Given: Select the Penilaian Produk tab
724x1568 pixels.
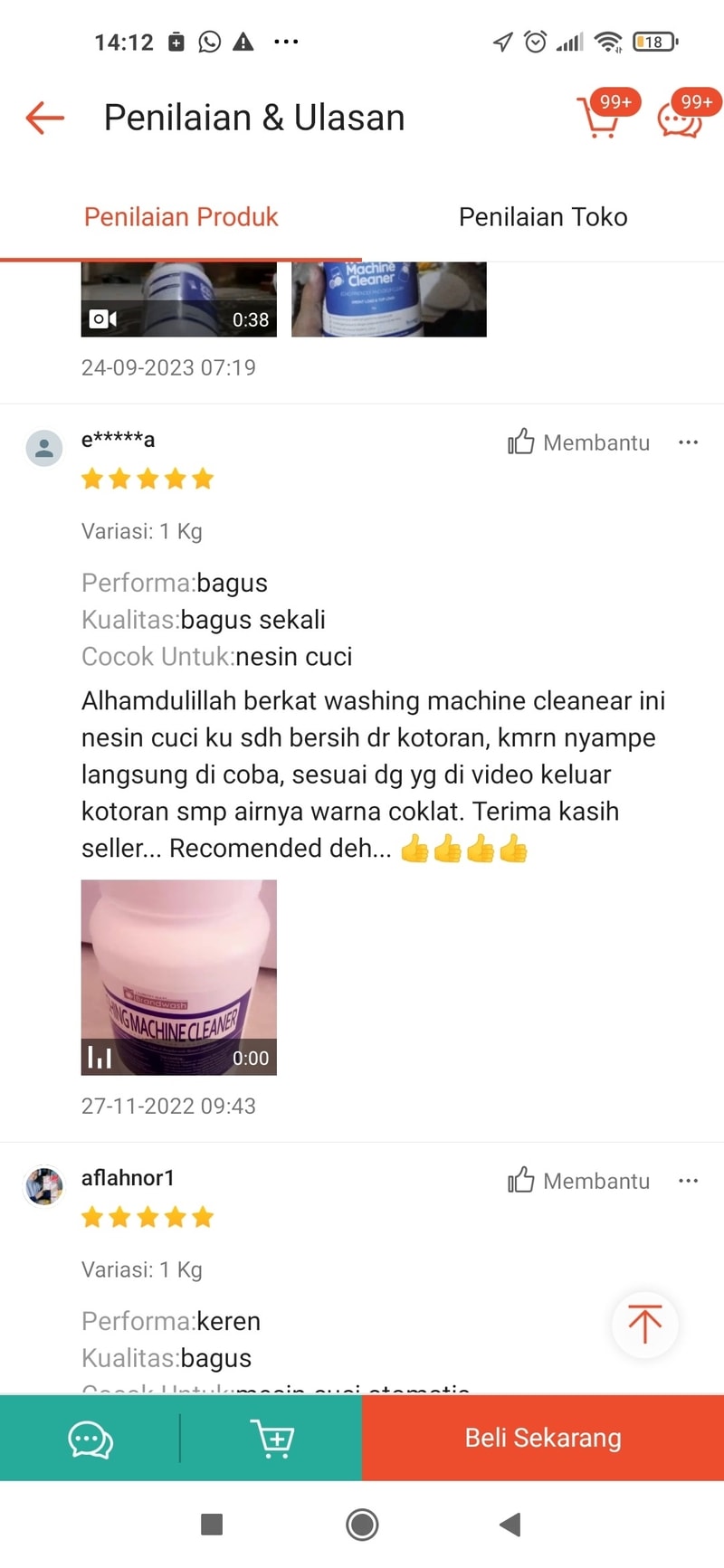Looking at the screenshot, I should tap(181, 217).
